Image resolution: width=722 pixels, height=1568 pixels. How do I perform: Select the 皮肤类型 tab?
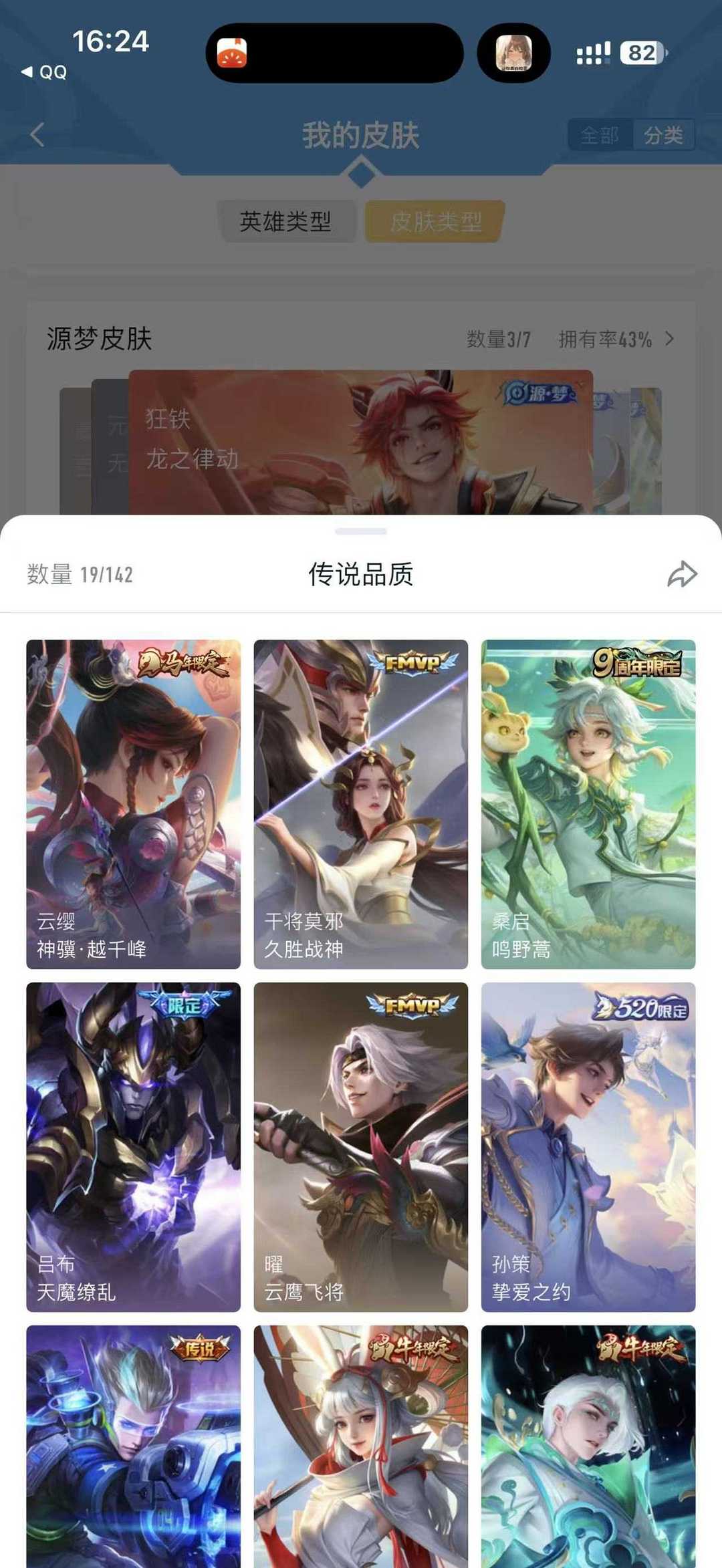tap(435, 221)
